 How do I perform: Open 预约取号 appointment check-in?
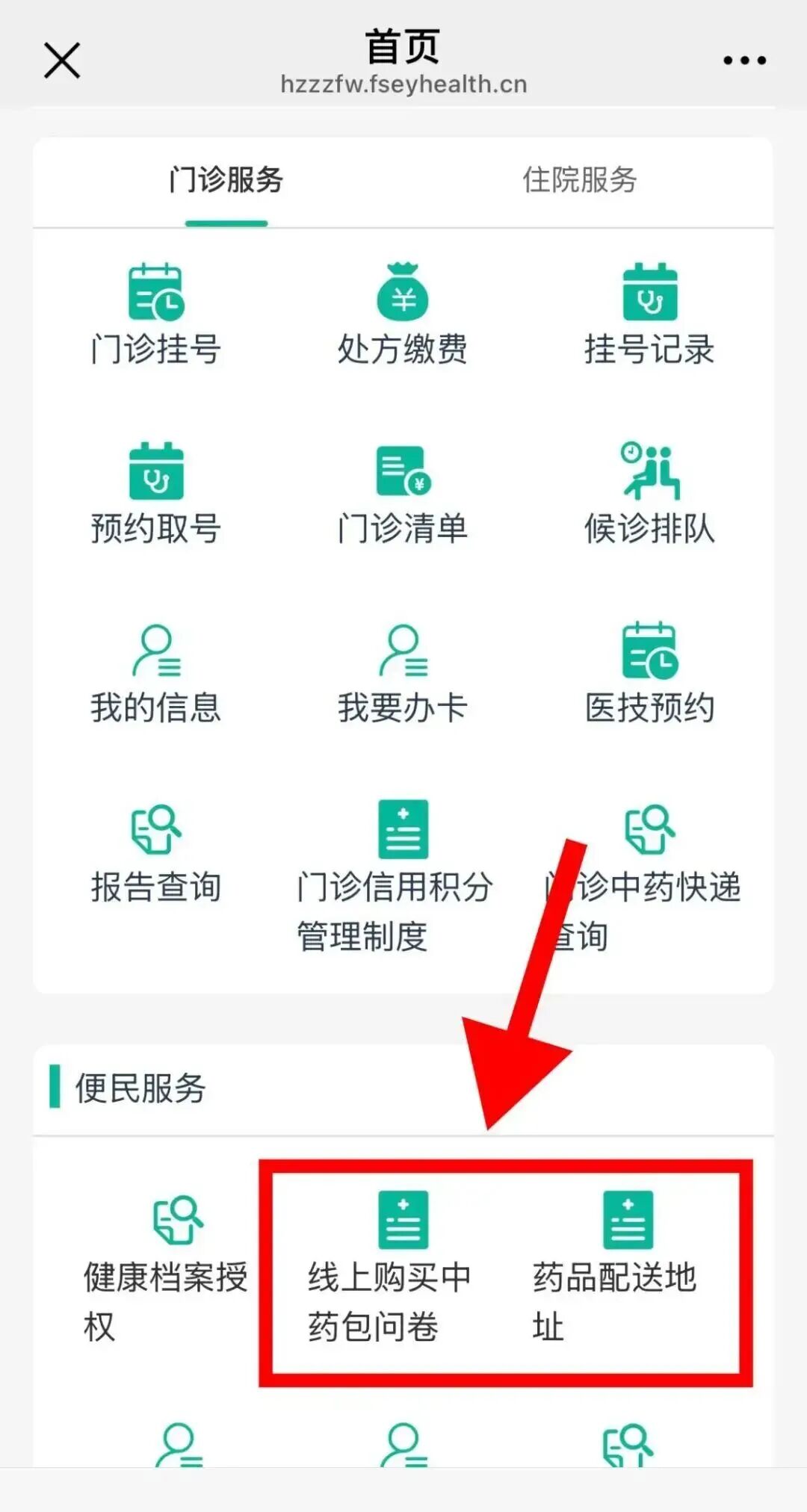155,494
